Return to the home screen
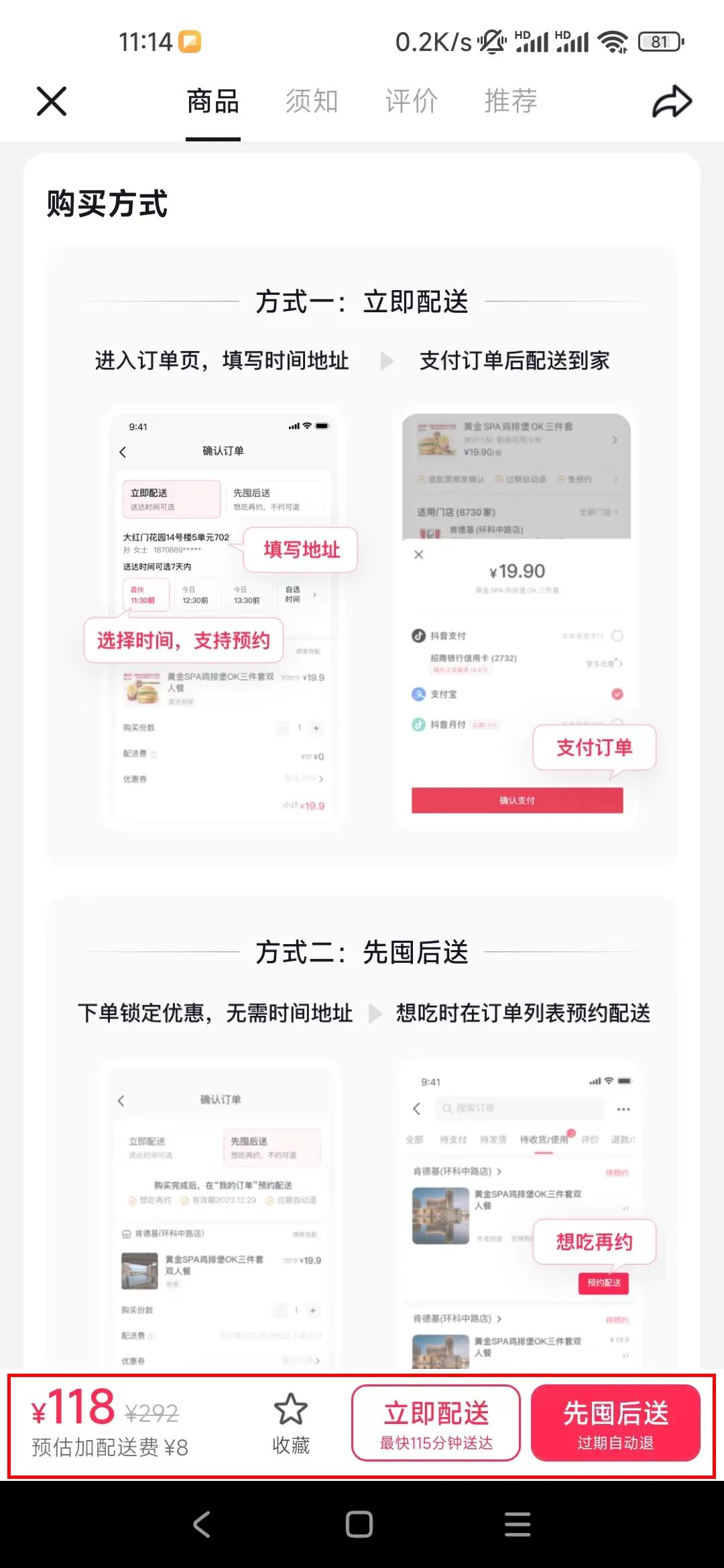 tap(359, 1524)
